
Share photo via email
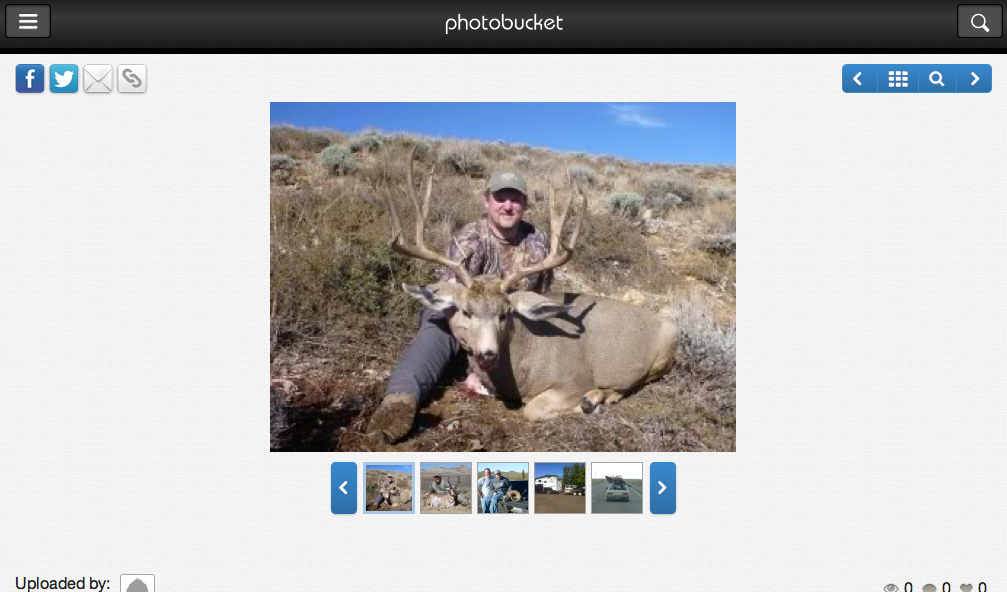98,78
